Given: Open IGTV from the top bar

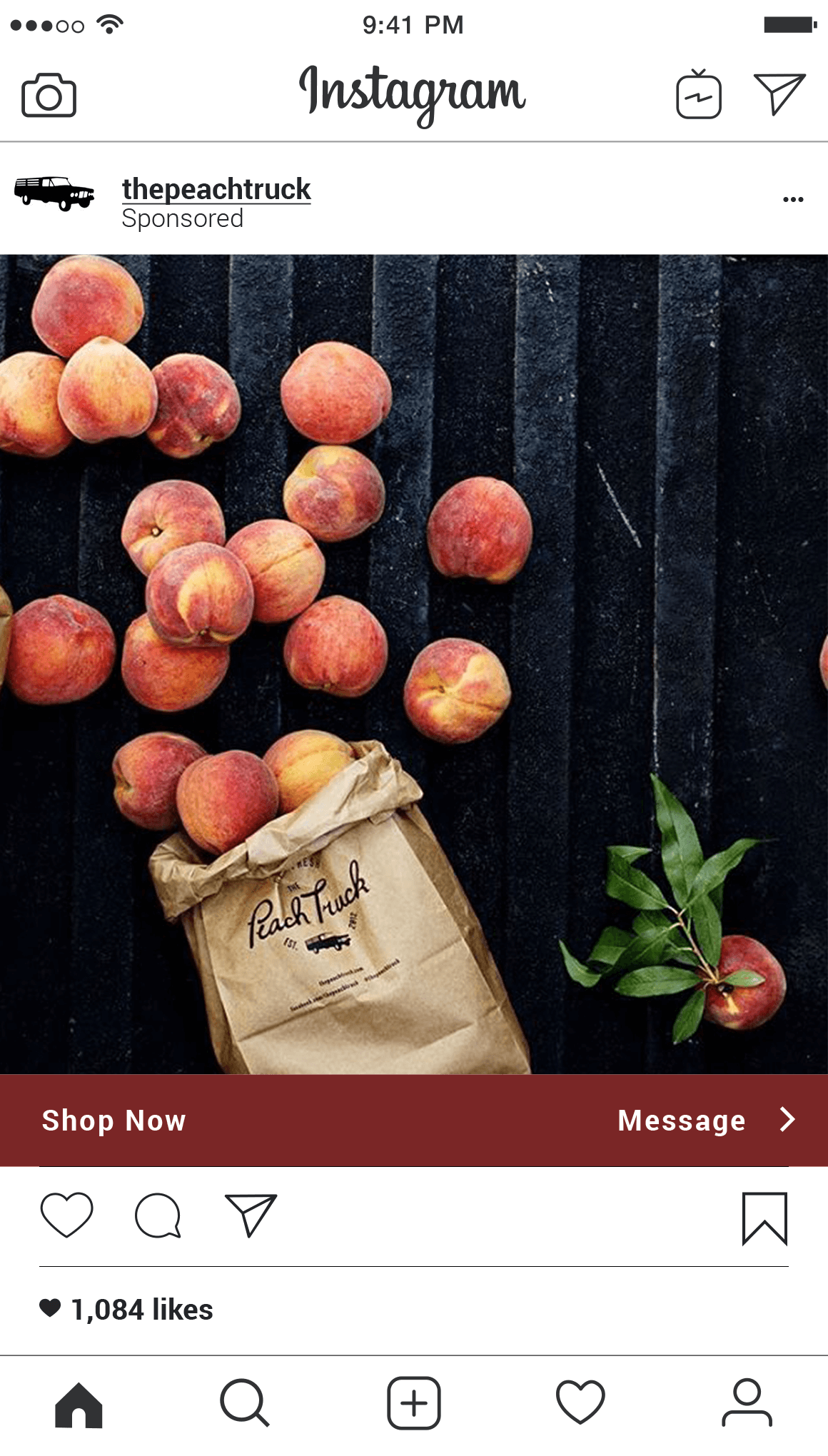Looking at the screenshot, I should click(x=698, y=96).
